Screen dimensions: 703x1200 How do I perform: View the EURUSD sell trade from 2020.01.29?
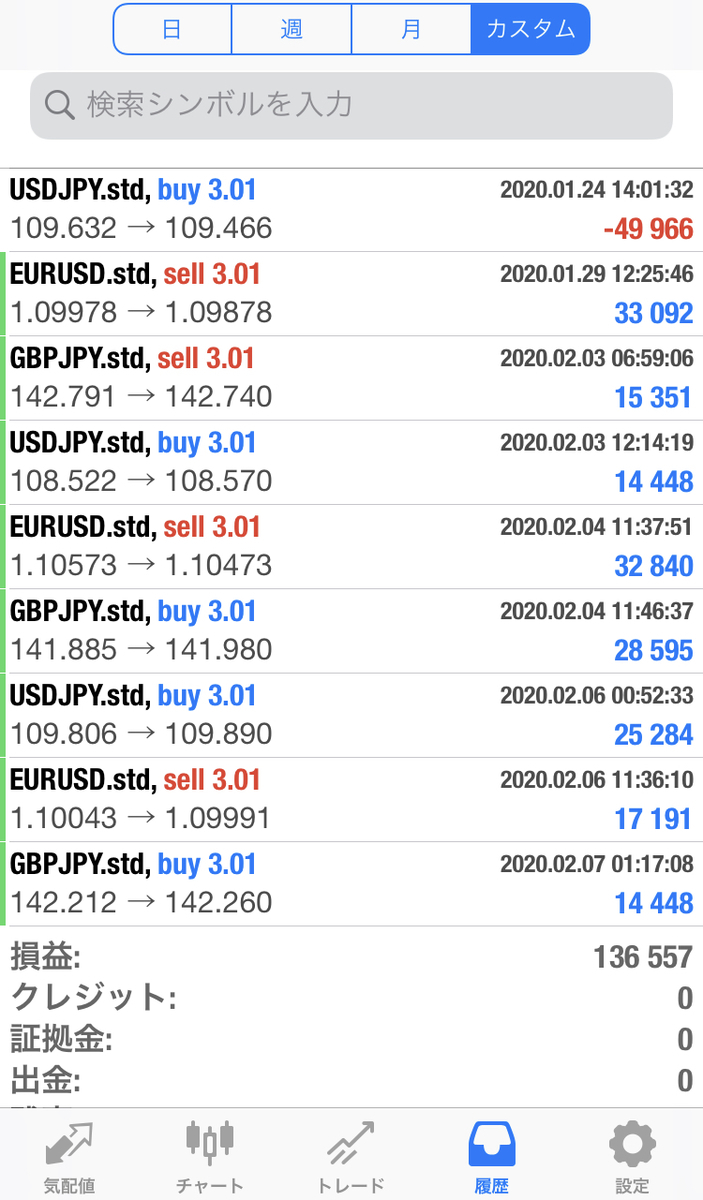(x=351, y=293)
